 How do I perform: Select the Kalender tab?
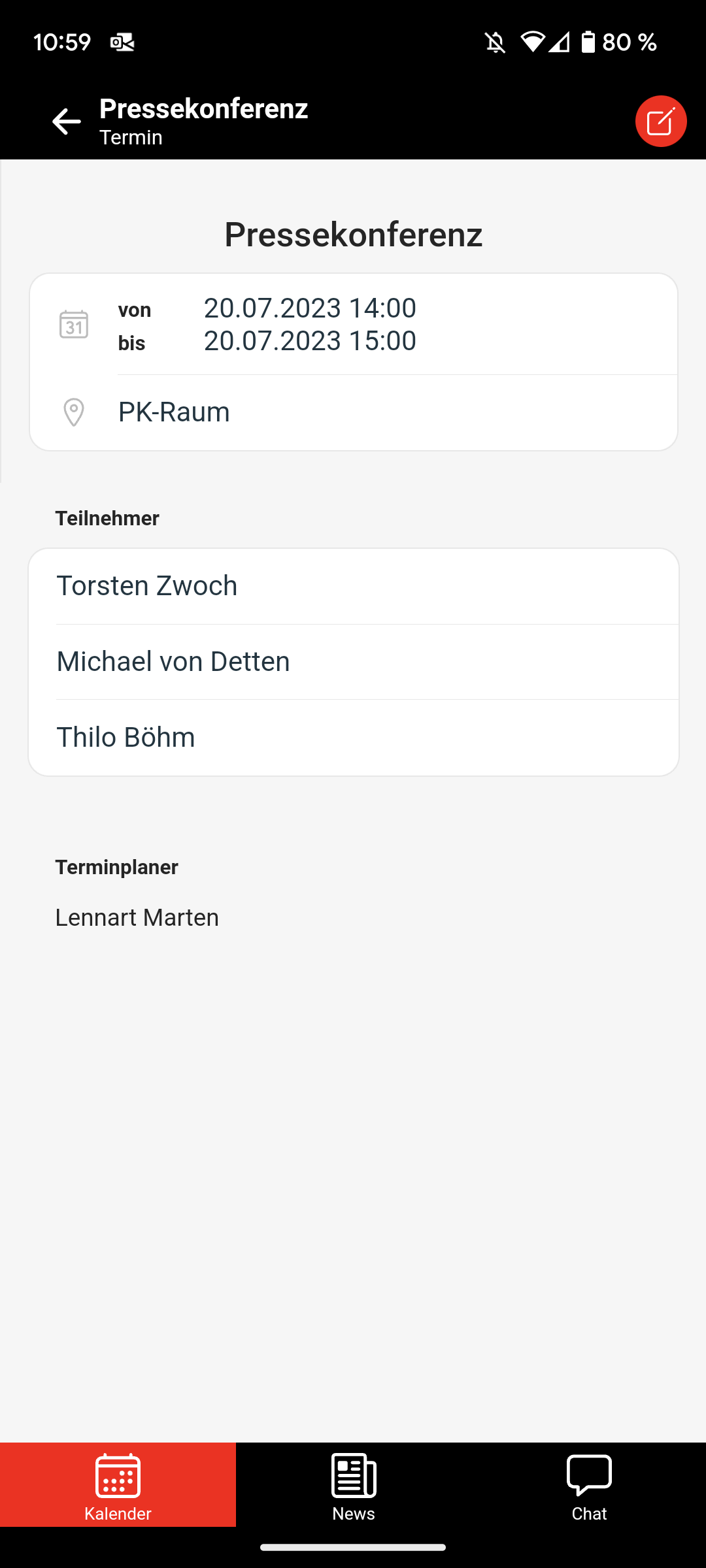tap(118, 1486)
